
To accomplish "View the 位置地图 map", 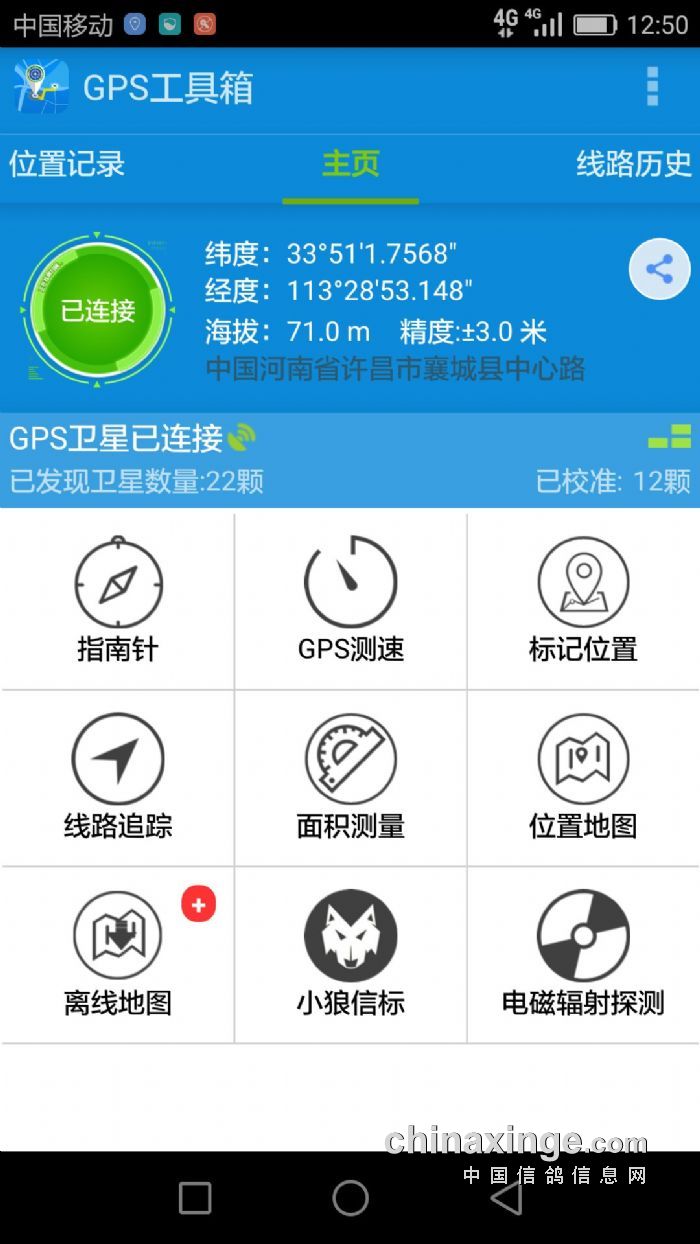I will (583, 777).
